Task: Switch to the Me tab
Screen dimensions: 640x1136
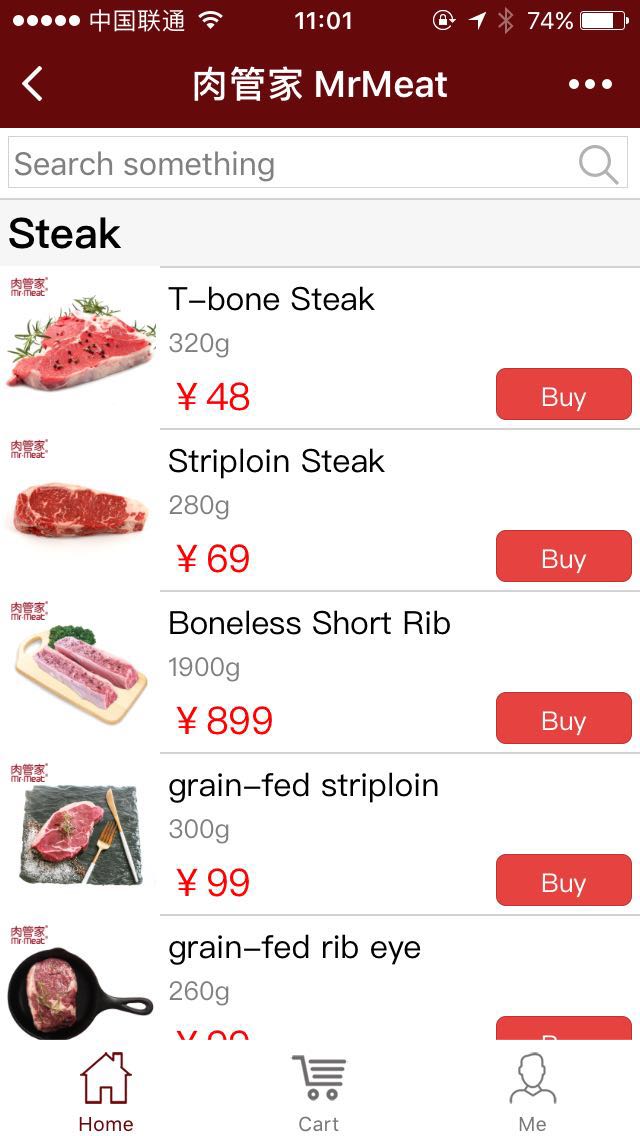Action: (x=532, y=1092)
